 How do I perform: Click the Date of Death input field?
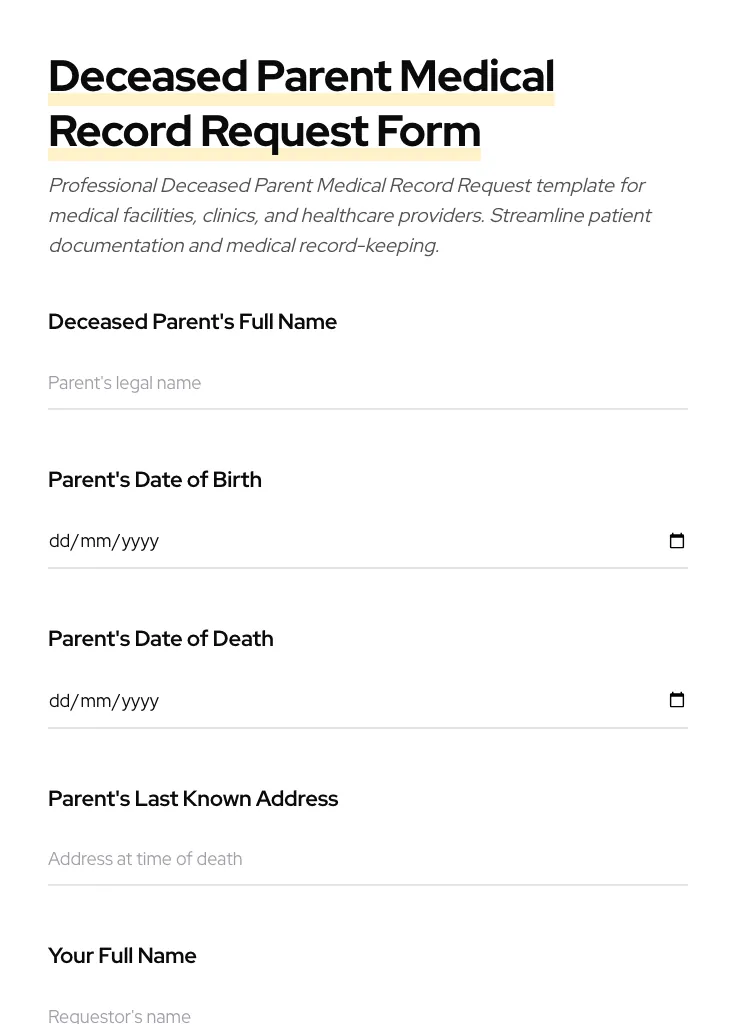pyautogui.click(x=350, y=700)
